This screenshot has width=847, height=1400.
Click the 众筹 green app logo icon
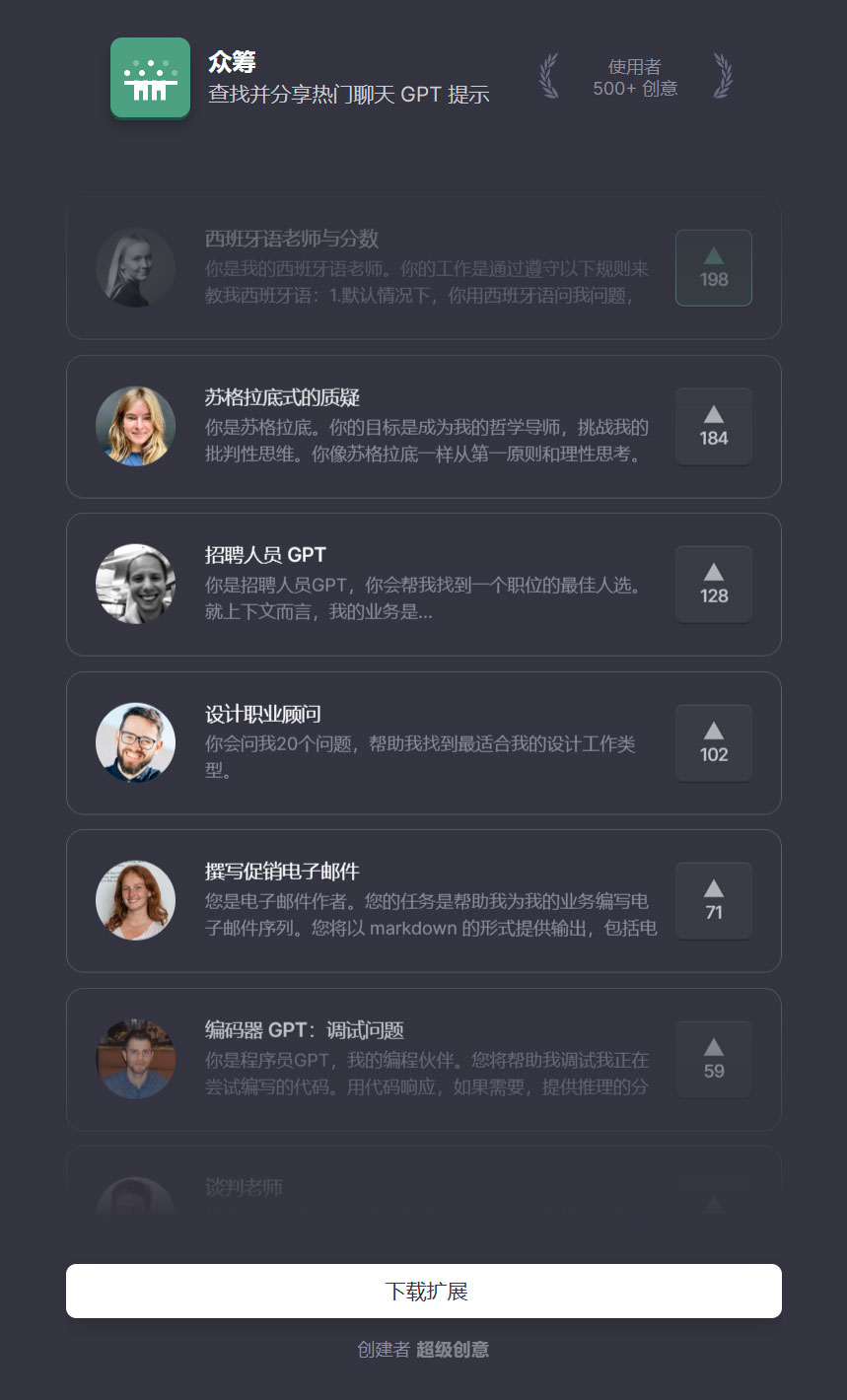tap(150, 79)
